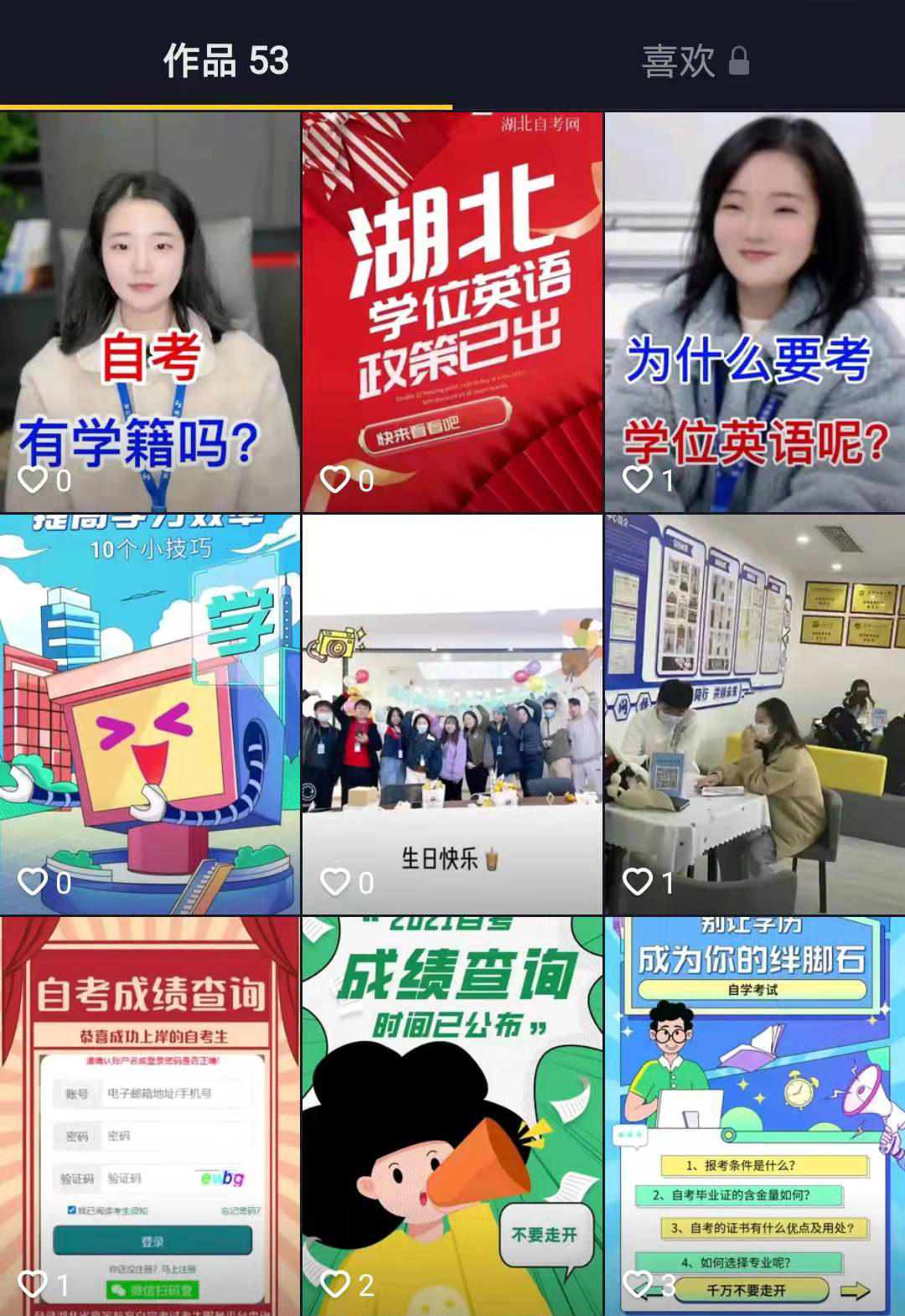
Task: Open the 成为你的绊脚石 自学考试 video
Action: 755,1115
